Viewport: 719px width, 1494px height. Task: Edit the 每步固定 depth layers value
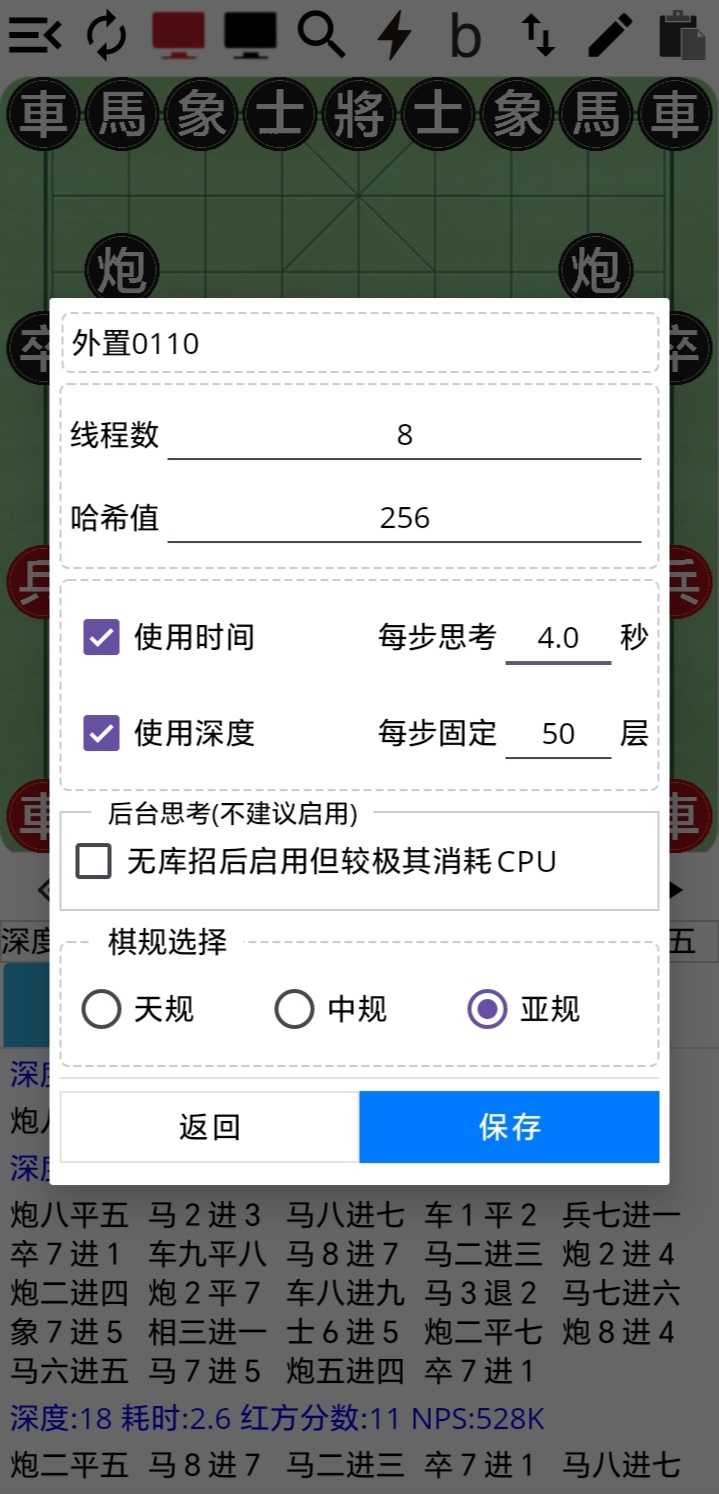558,734
